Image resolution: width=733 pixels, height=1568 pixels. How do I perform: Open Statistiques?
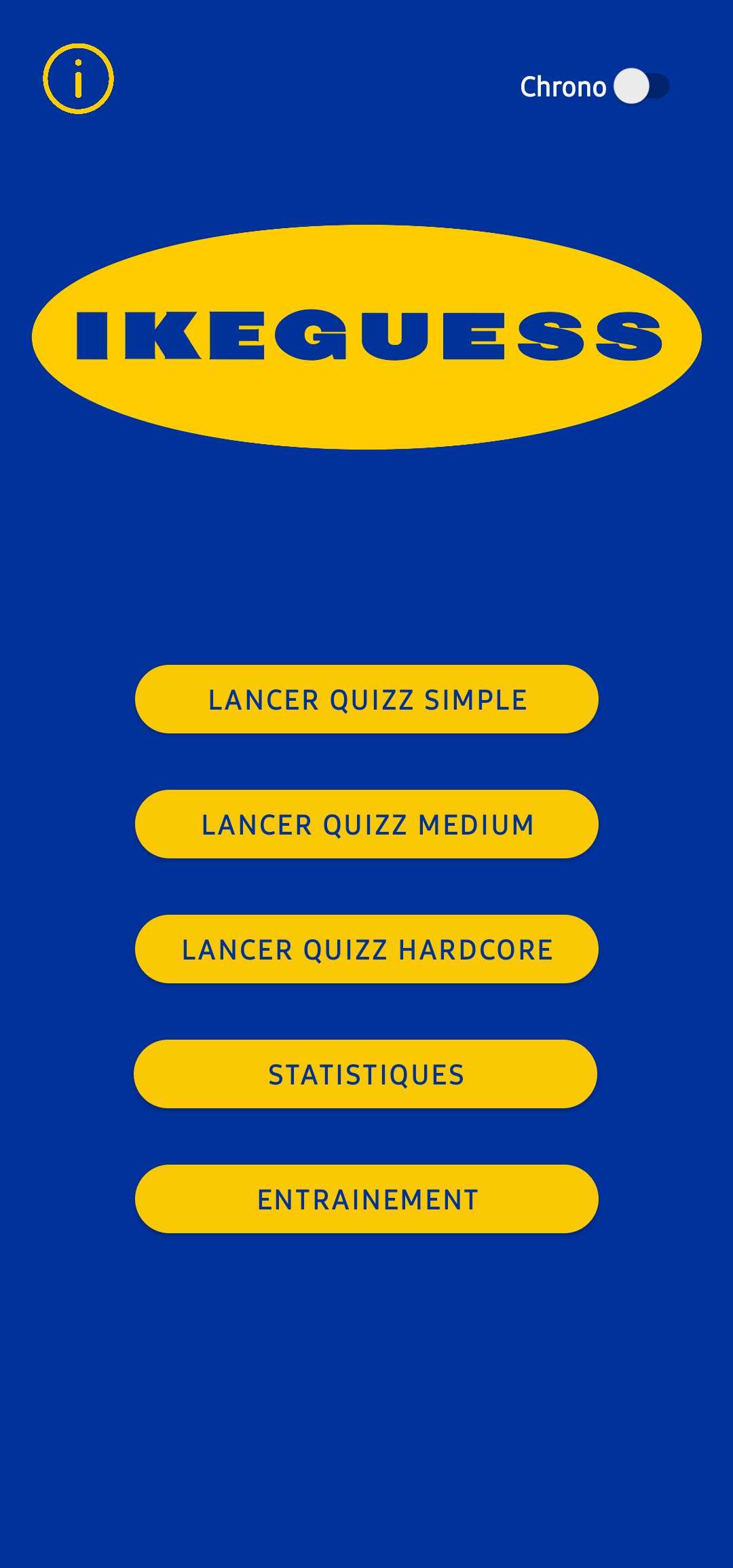[x=366, y=1074]
